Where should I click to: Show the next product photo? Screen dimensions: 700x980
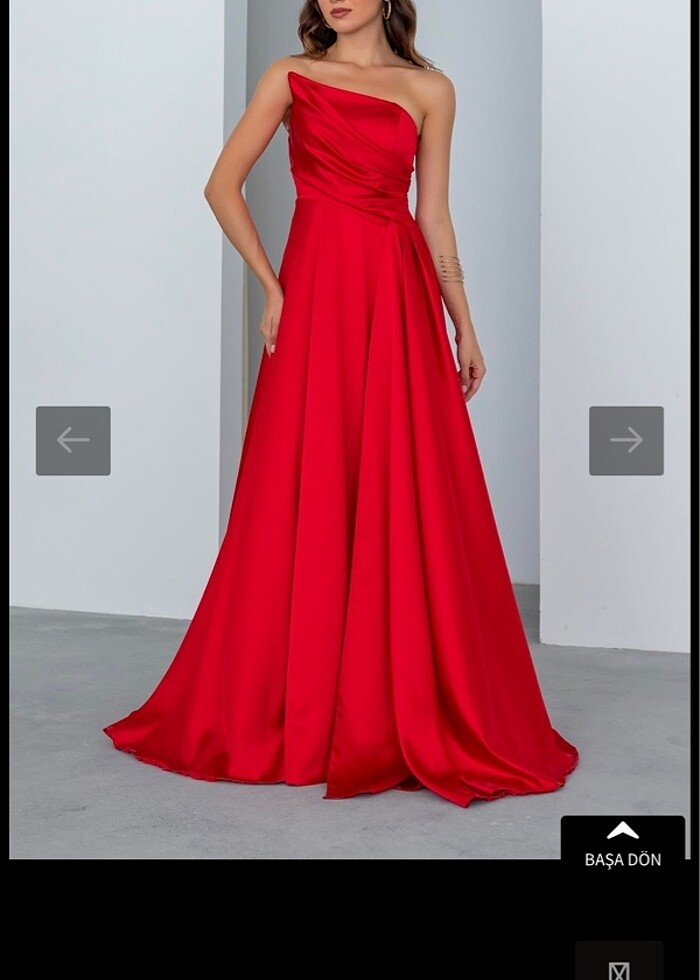click(x=626, y=440)
